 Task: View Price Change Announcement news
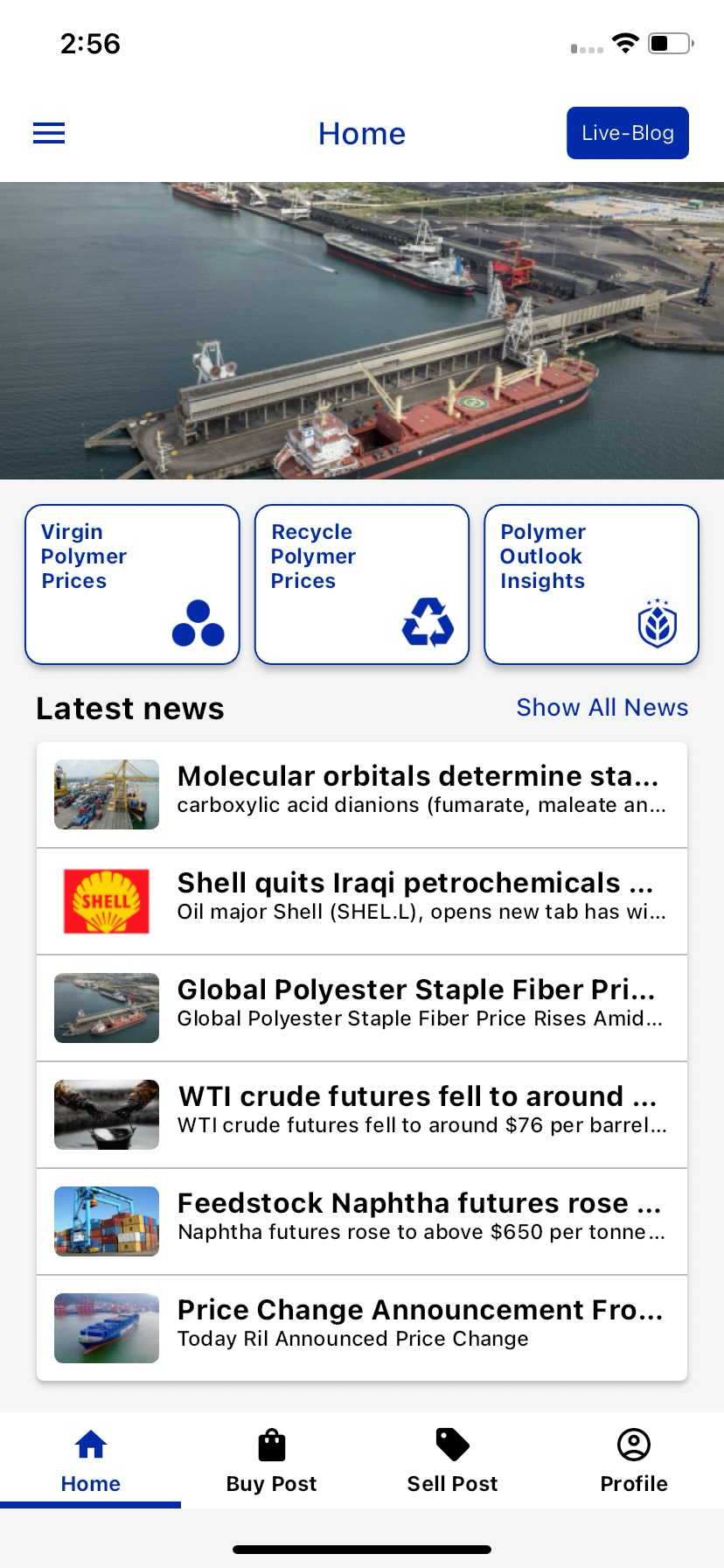point(362,1328)
